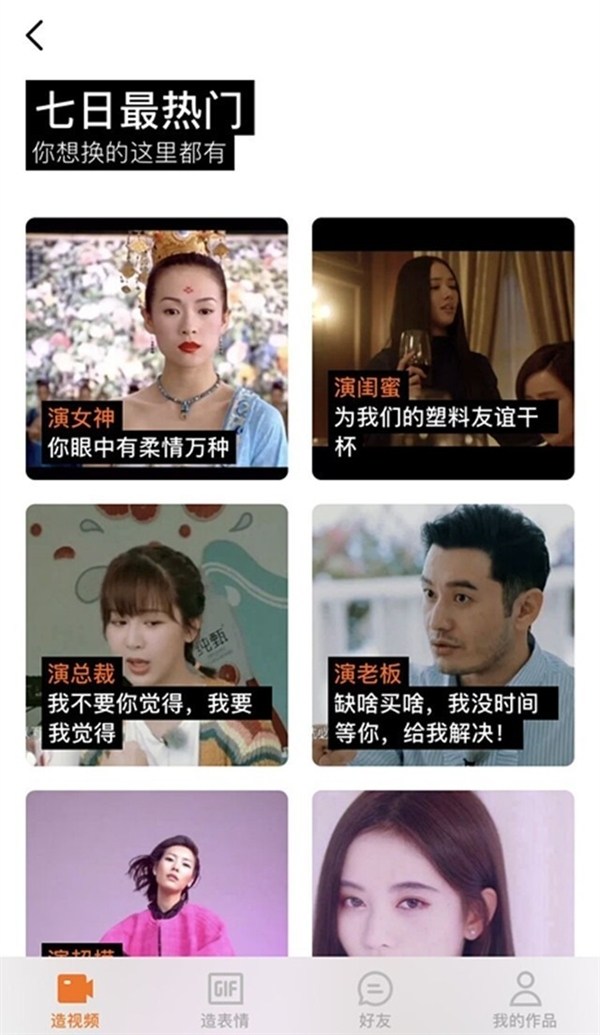This screenshot has width=600, height=1035.
Task: Select the 演总裁 video card
Action: 157,634
